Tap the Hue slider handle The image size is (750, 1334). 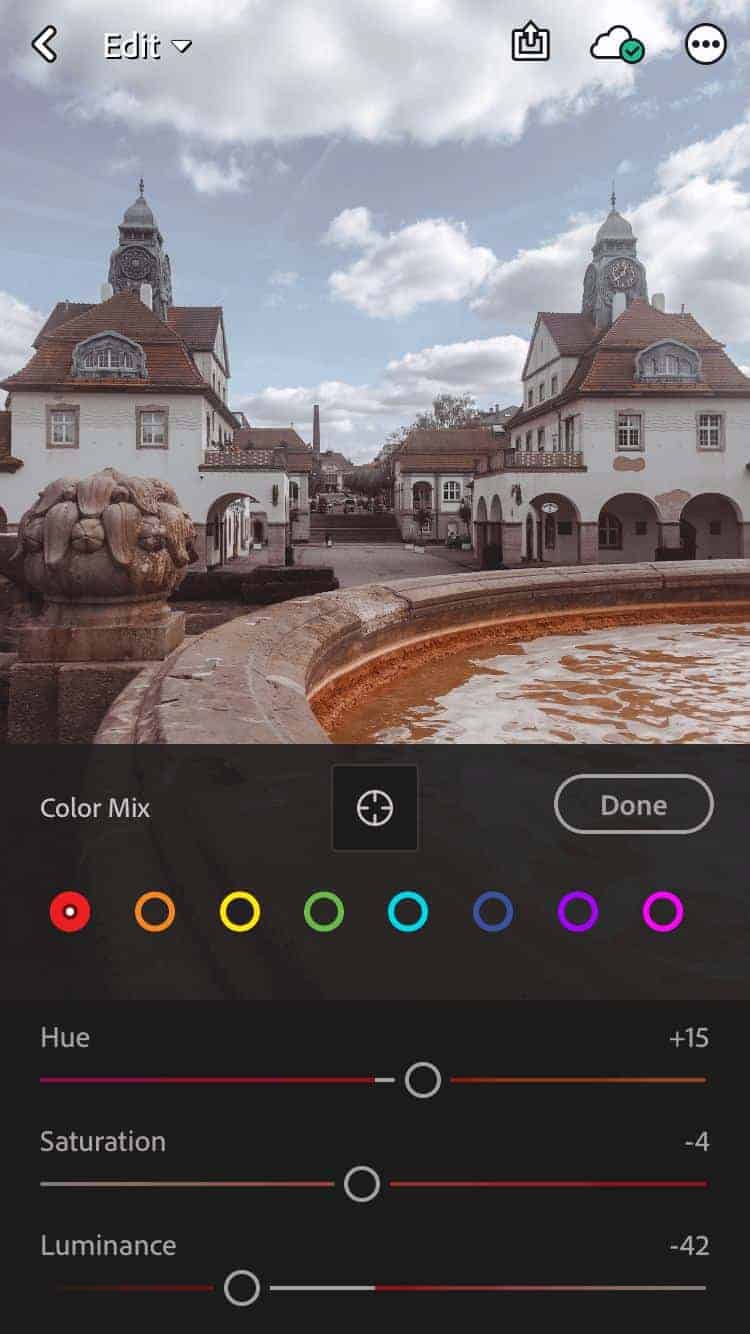(423, 1080)
